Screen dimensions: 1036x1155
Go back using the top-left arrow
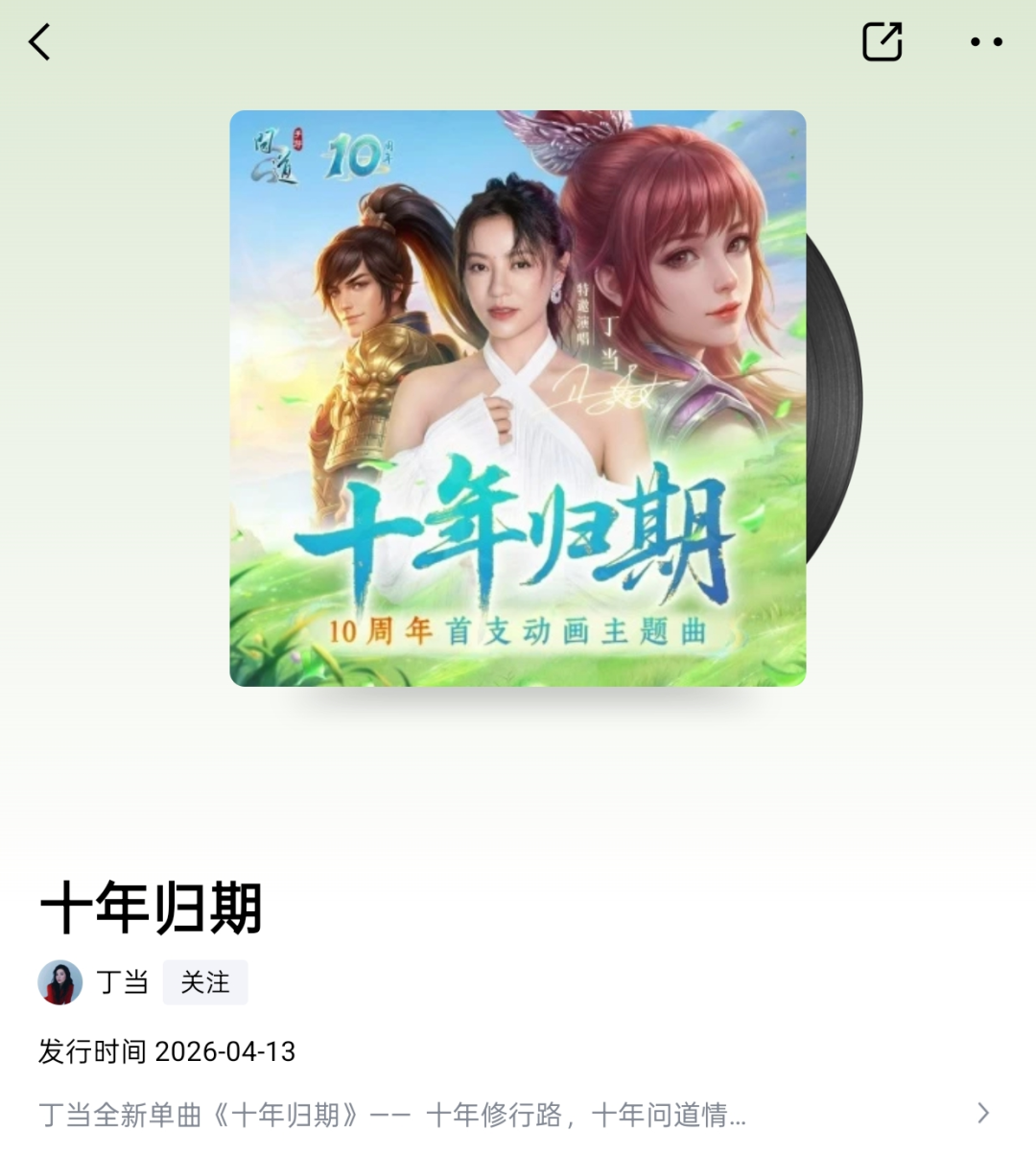pos(40,42)
